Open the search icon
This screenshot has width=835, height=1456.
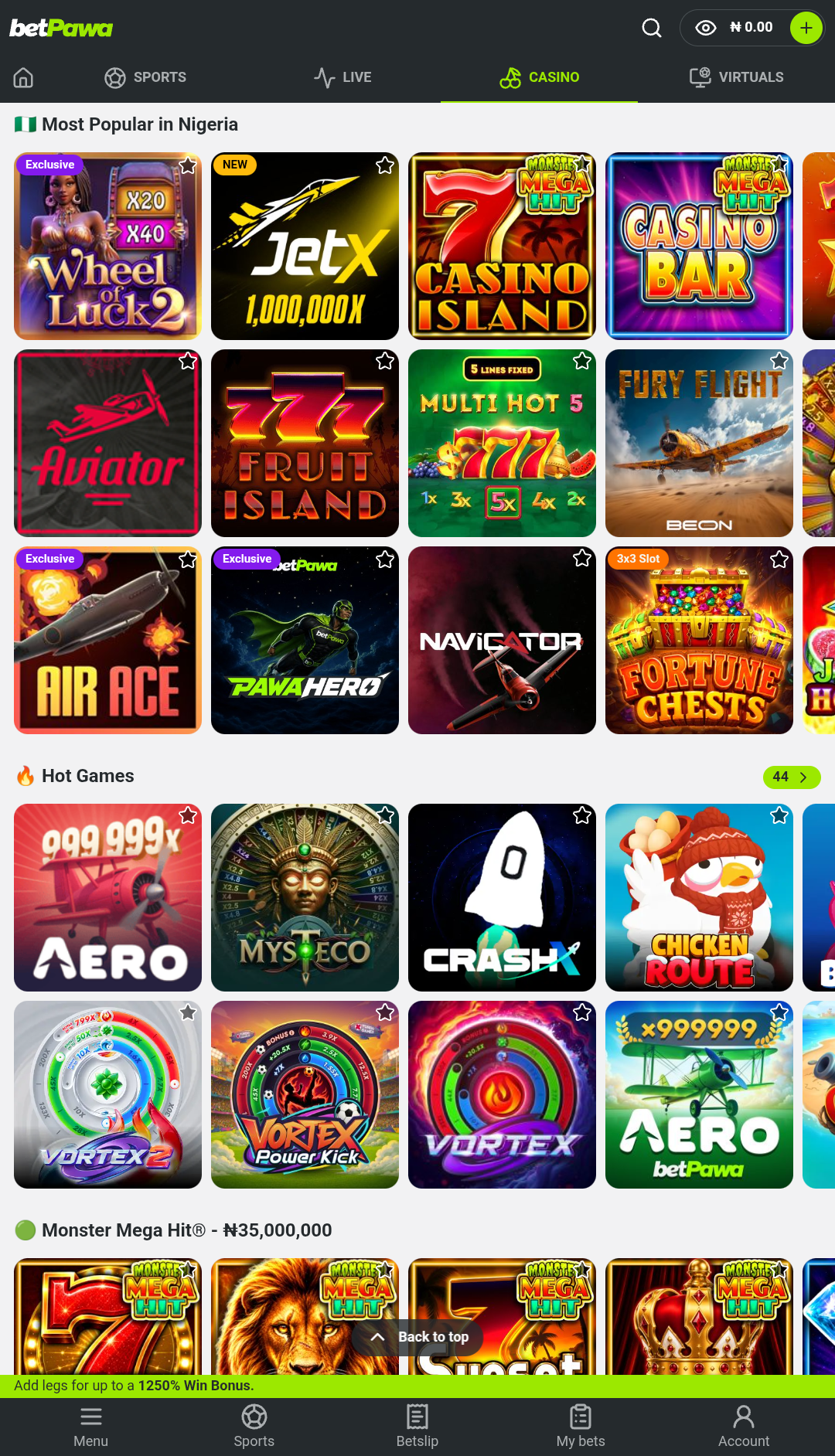point(652,28)
